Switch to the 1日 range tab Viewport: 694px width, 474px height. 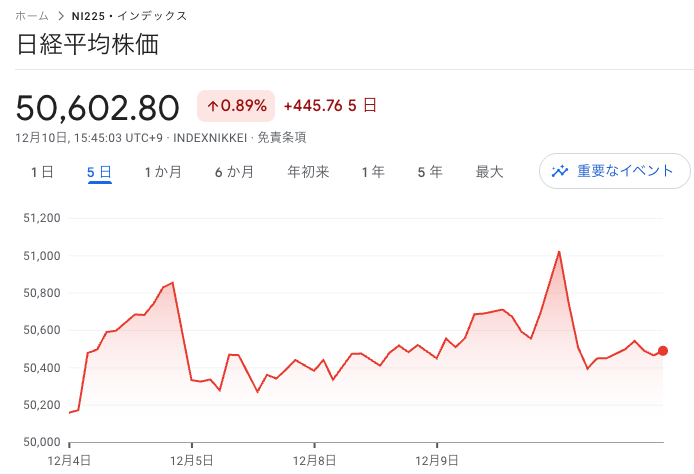pos(42,172)
